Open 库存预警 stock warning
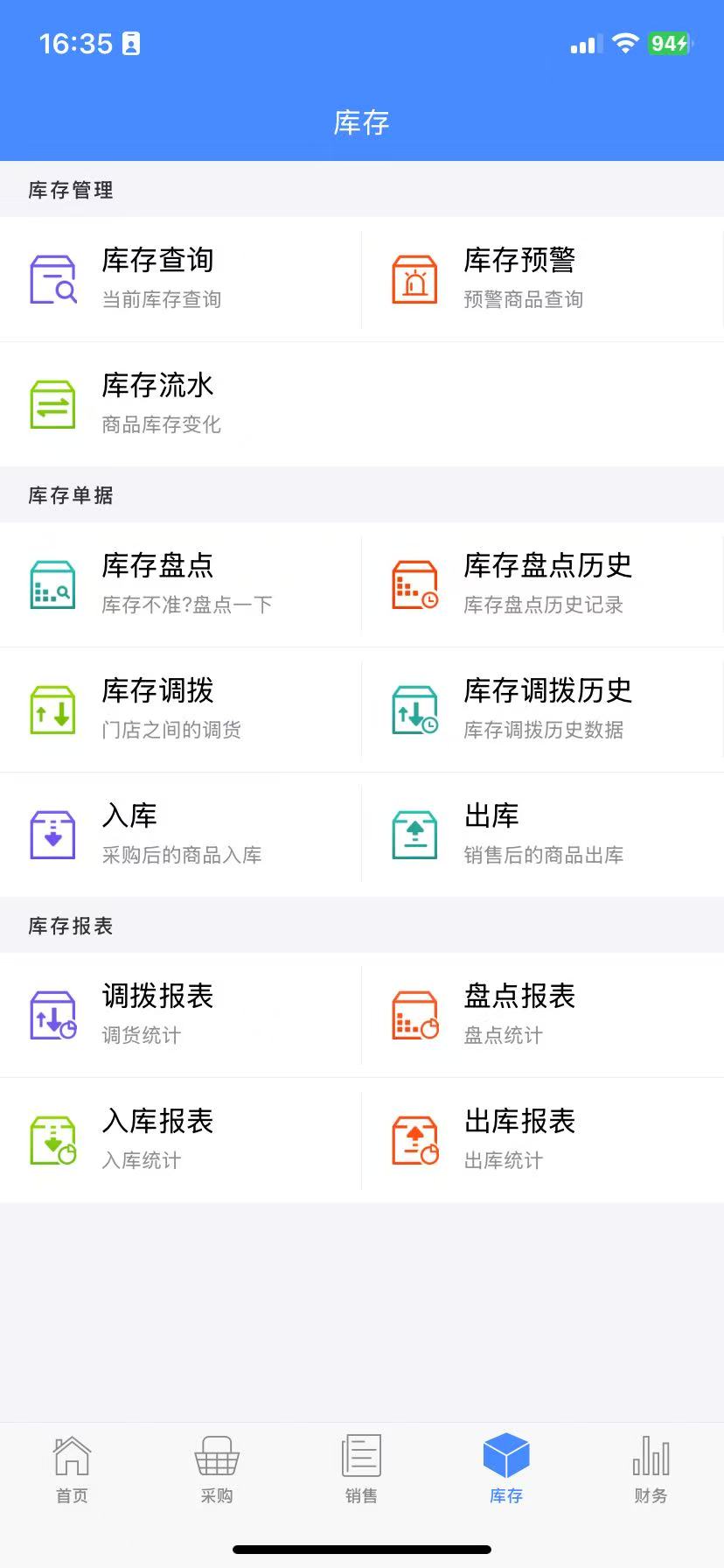724x1568 pixels. [543, 279]
